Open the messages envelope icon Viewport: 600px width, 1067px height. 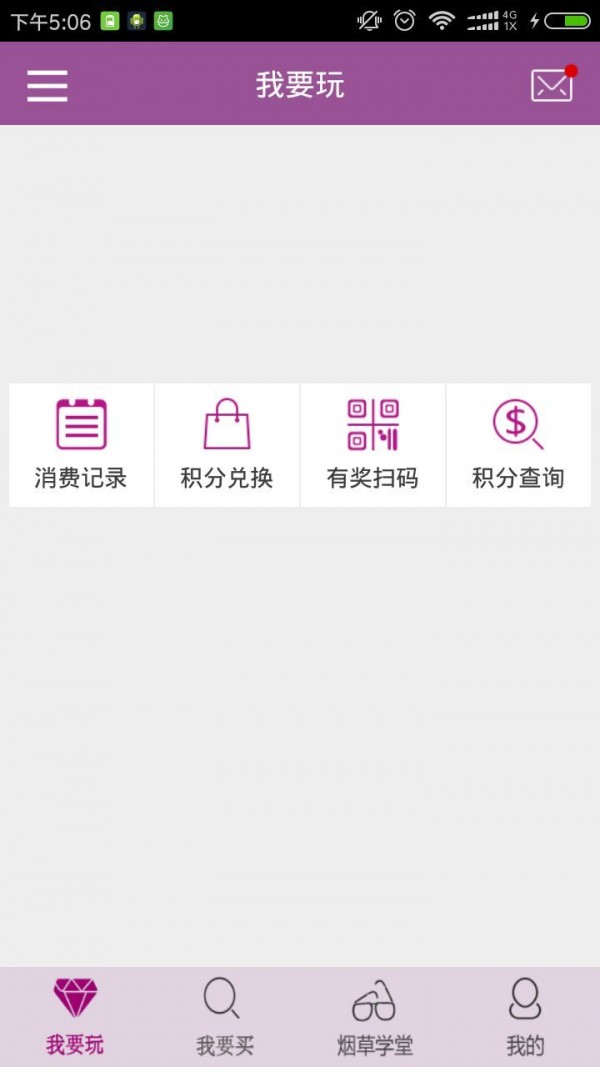click(x=552, y=86)
